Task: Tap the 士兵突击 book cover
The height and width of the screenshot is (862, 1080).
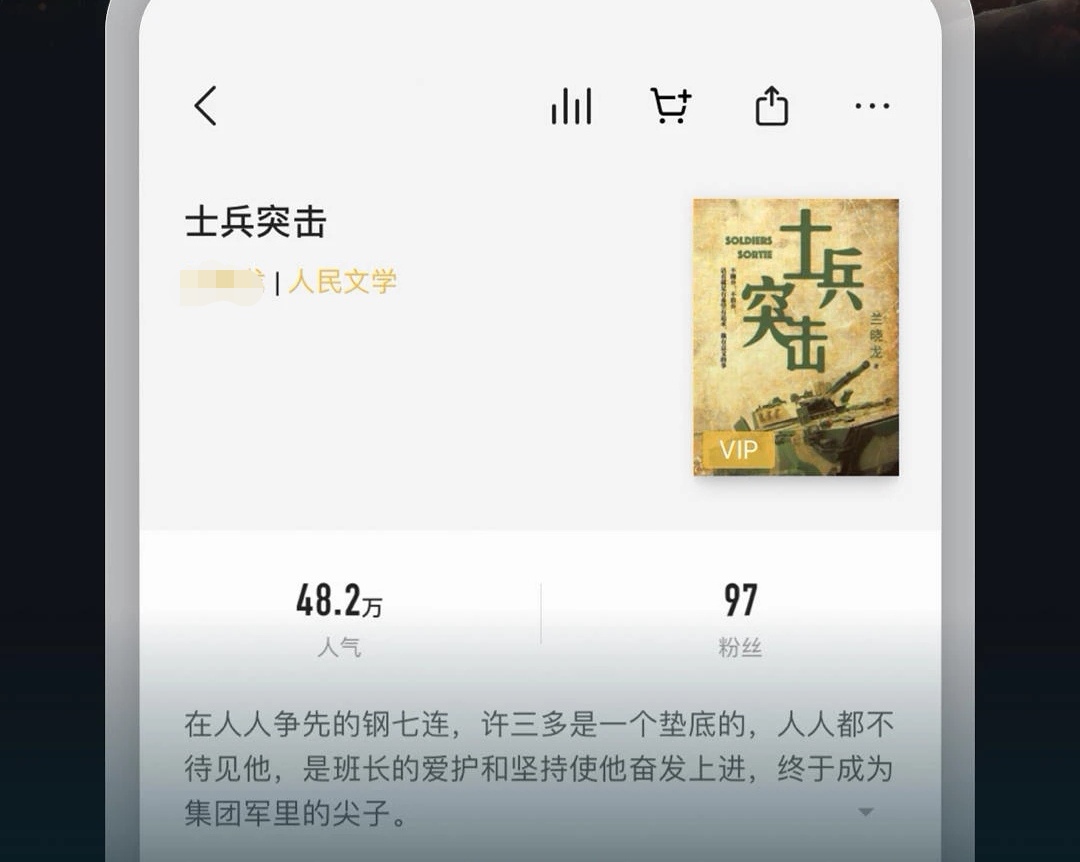Action: click(796, 337)
